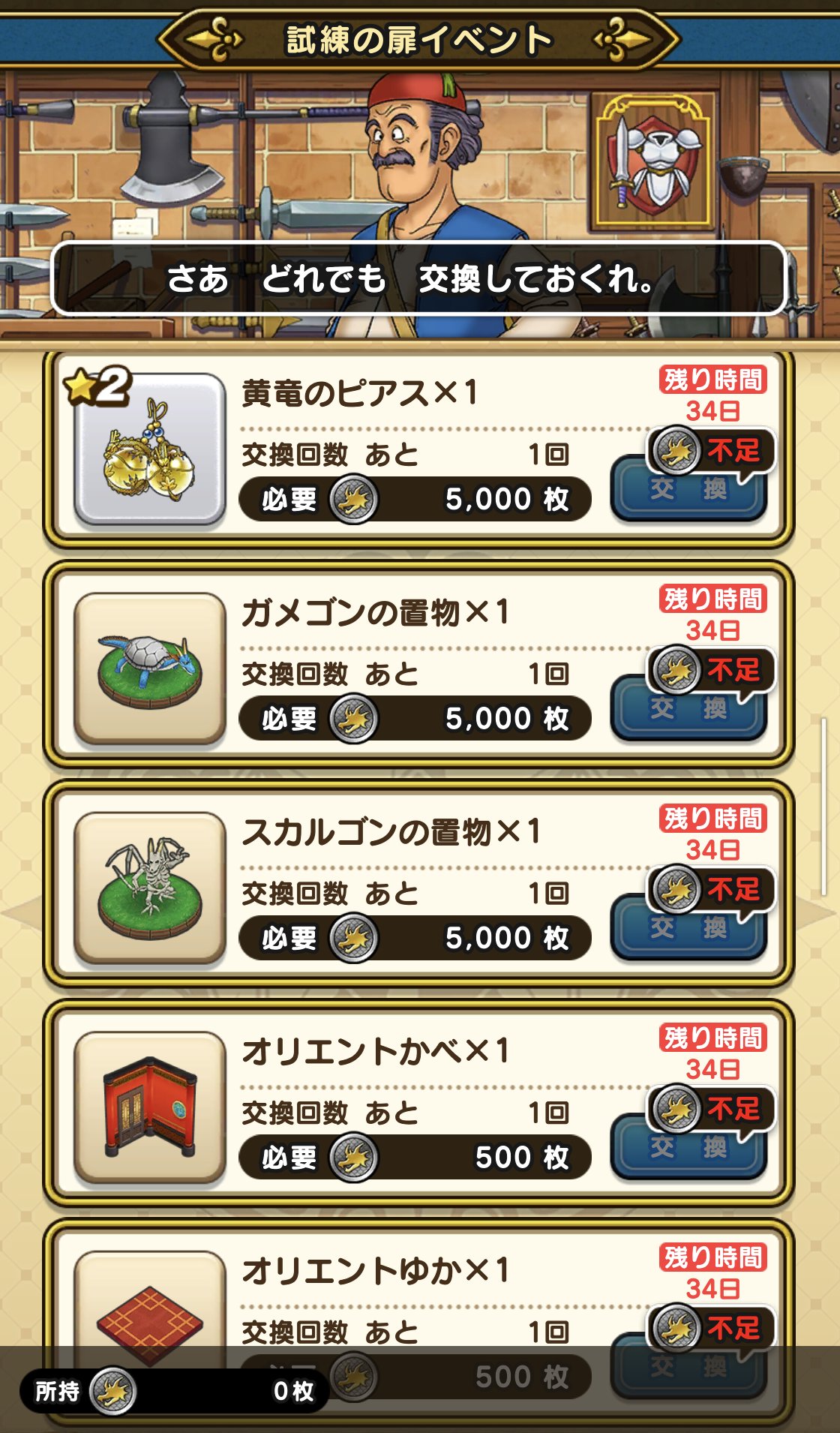This screenshot has height=1433, width=840.
Task: Check オリエントかべ item image
Action: (150, 1107)
